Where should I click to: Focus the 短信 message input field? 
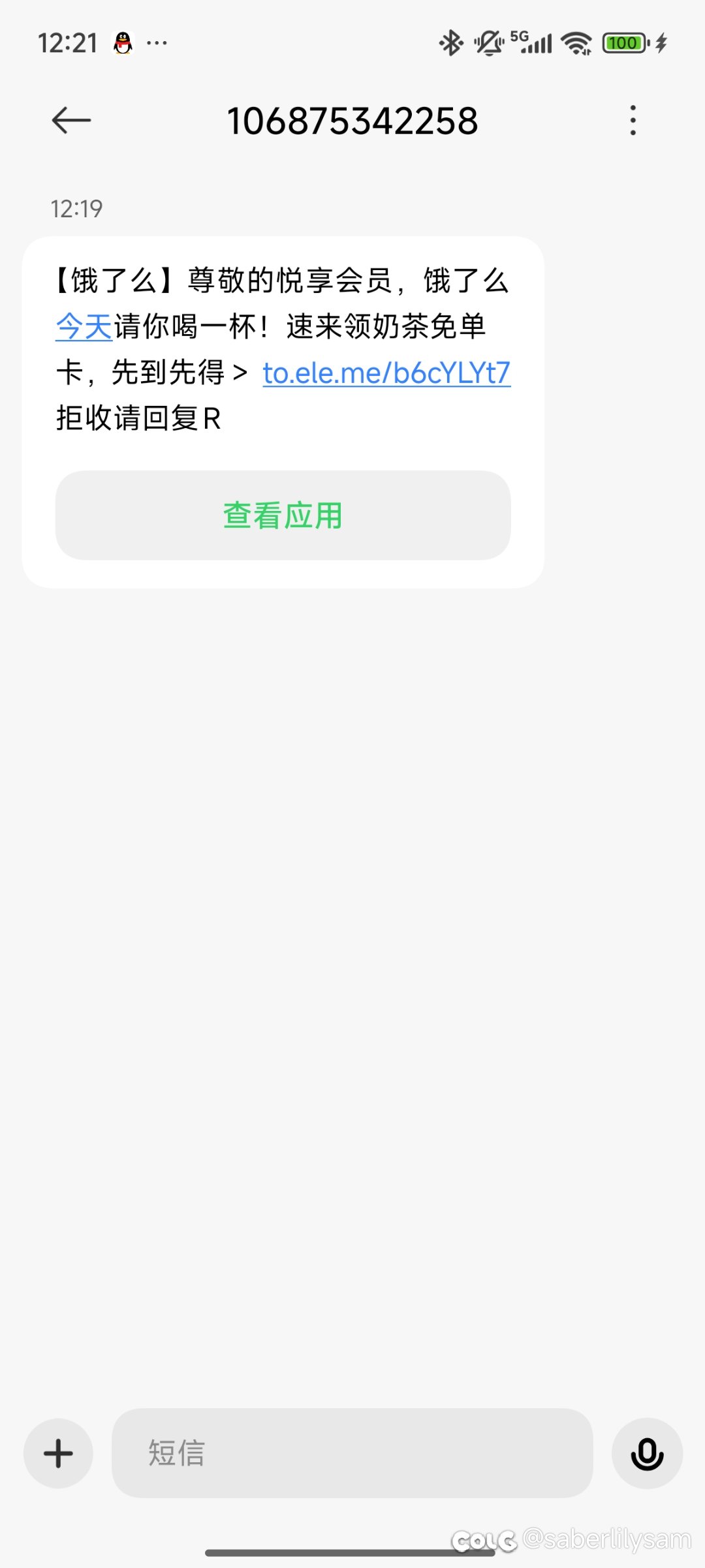tap(352, 1453)
